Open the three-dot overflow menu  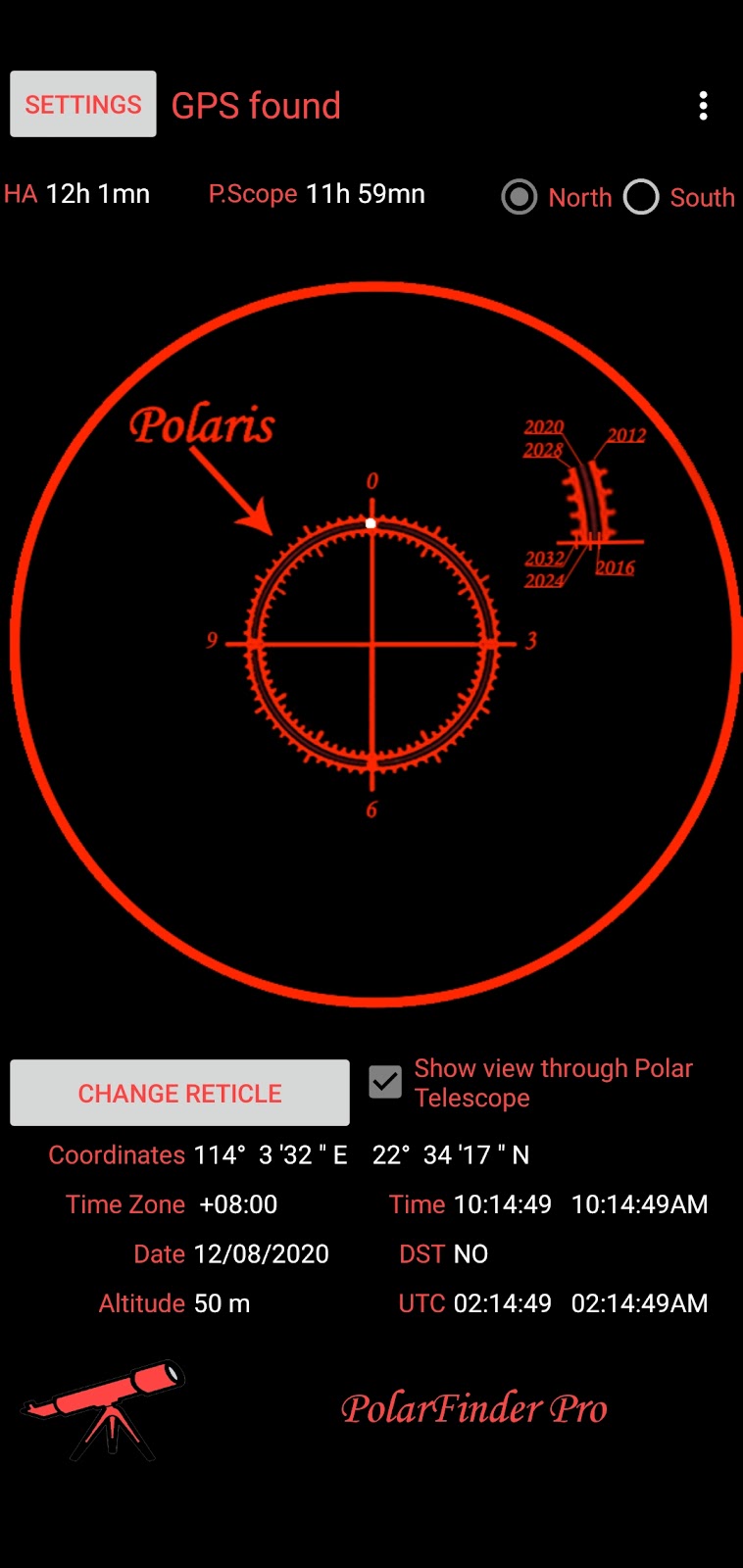pyautogui.click(x=703, y=106)
